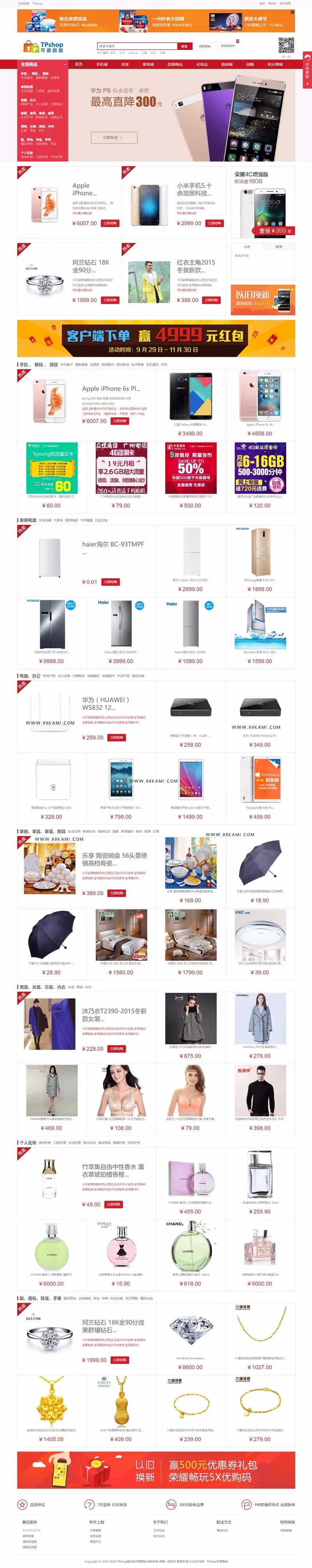Viewport: 312px width, 1568px height.
Task: Buy the 珂兰钻石 18K ring at ¥1999.00
Action: 110,300
